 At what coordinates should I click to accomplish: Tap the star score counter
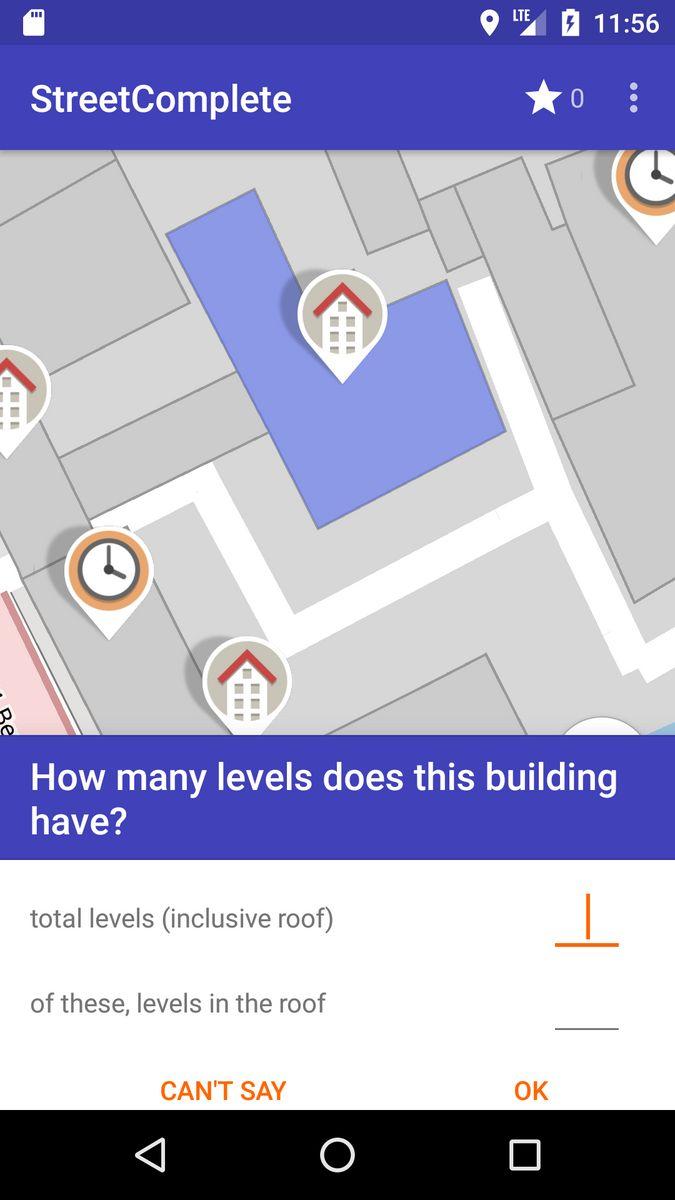point(555,98)
